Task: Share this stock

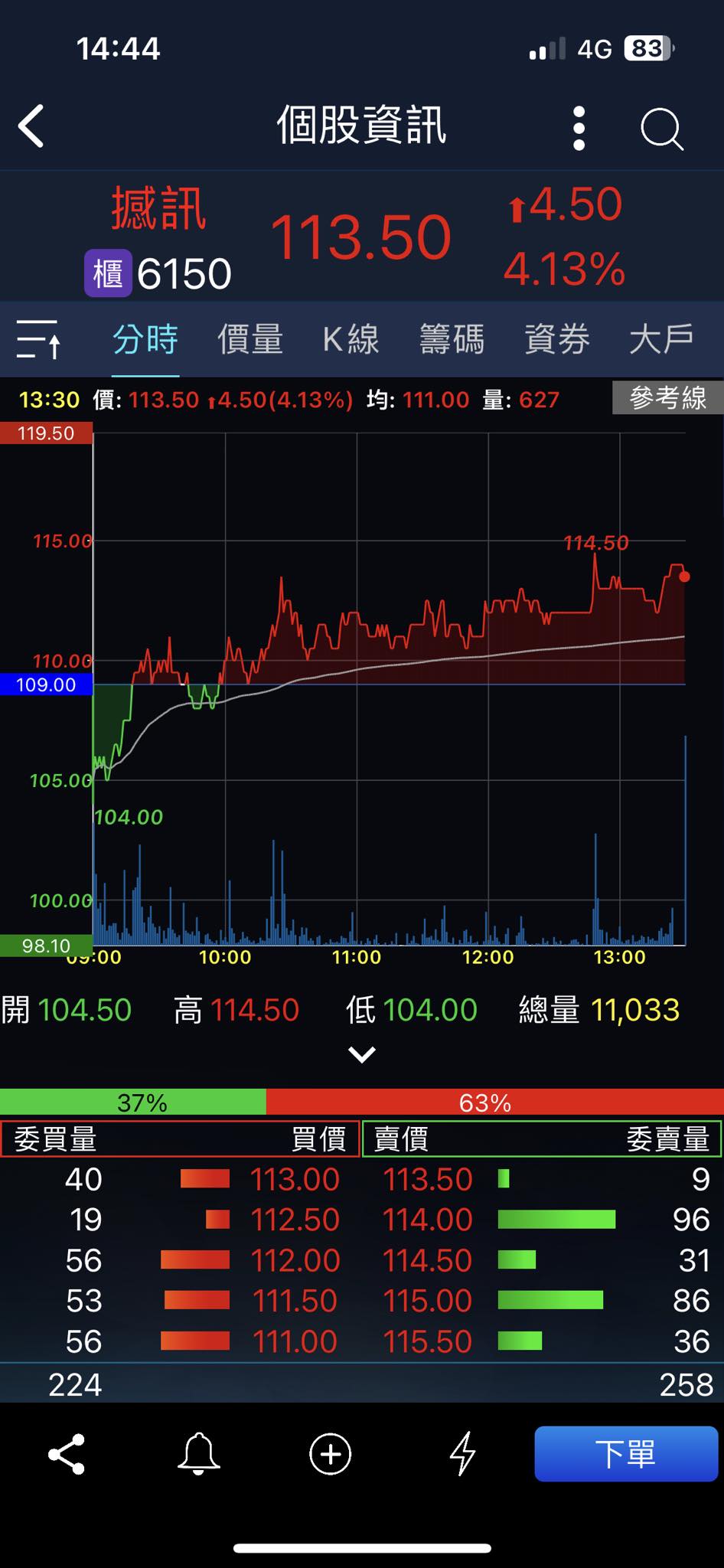Action: click(67, 1454)
